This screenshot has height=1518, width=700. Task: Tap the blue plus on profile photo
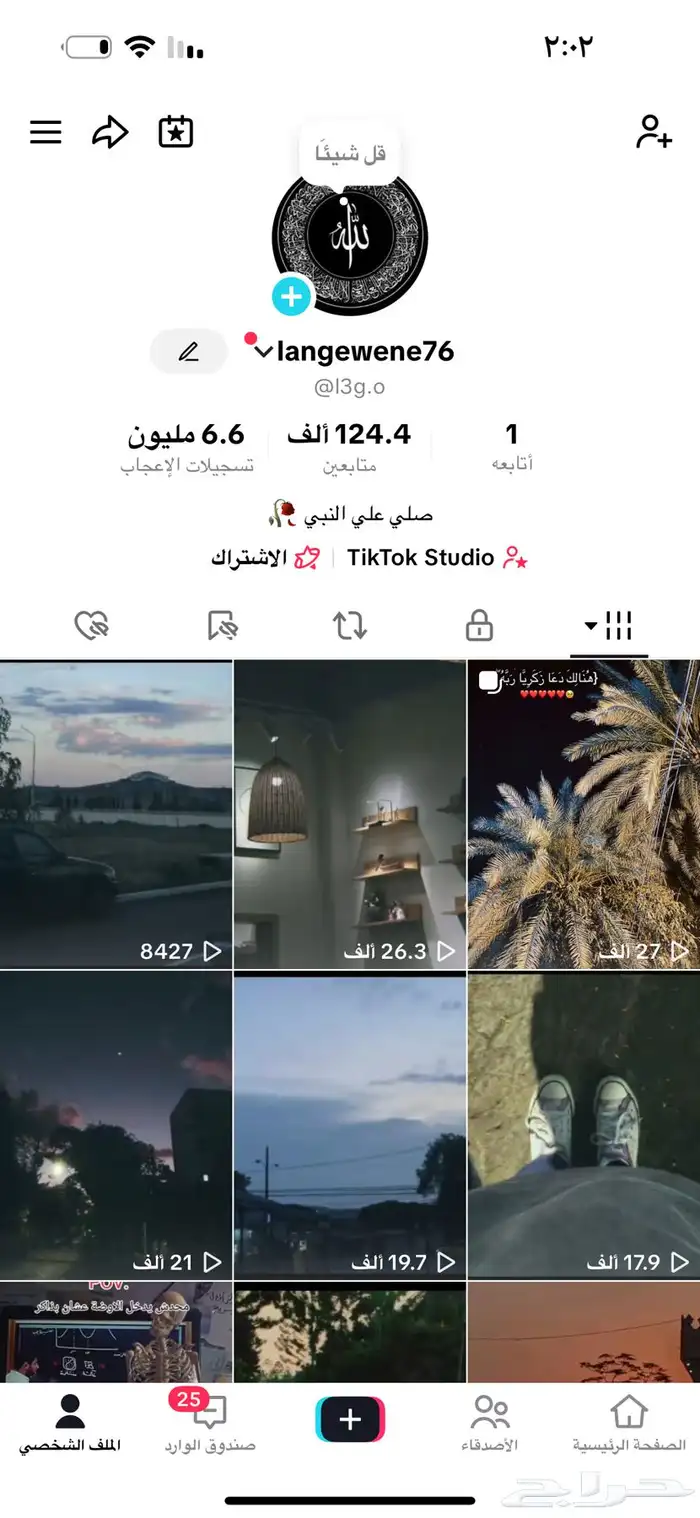pyautogui.click(x=292, y=296)
